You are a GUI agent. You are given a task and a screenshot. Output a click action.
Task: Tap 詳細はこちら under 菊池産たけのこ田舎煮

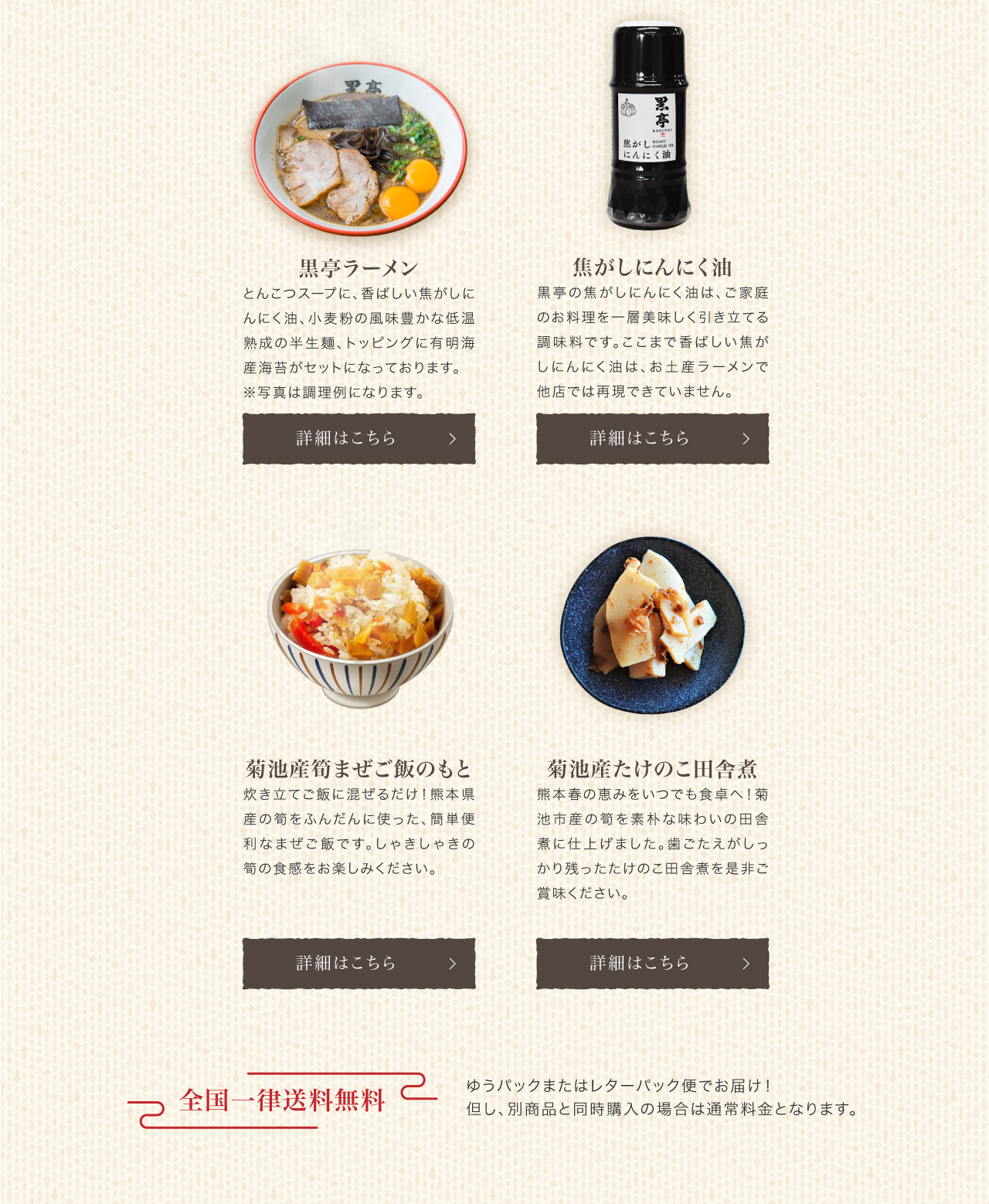click(x=652, y=963)
